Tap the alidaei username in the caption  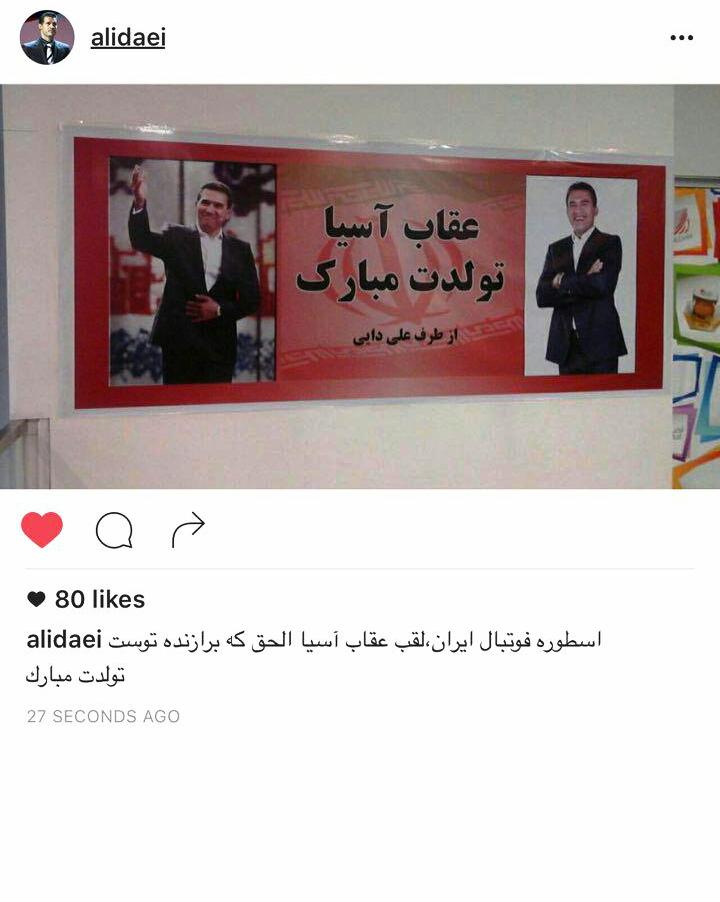pyautogui.click(x=65, y=640)
